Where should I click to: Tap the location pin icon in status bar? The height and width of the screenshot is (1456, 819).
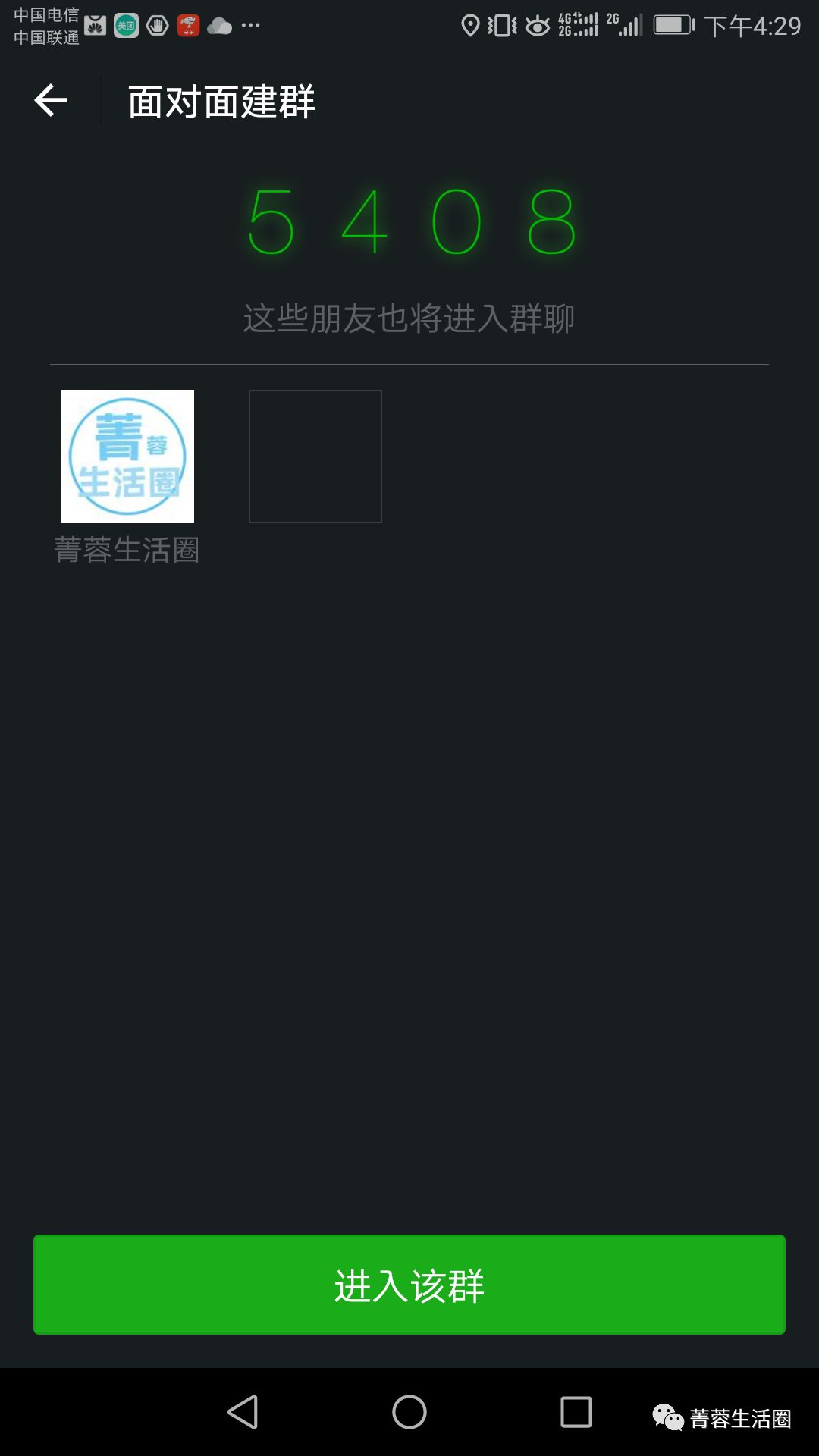(x=472, y=25)
